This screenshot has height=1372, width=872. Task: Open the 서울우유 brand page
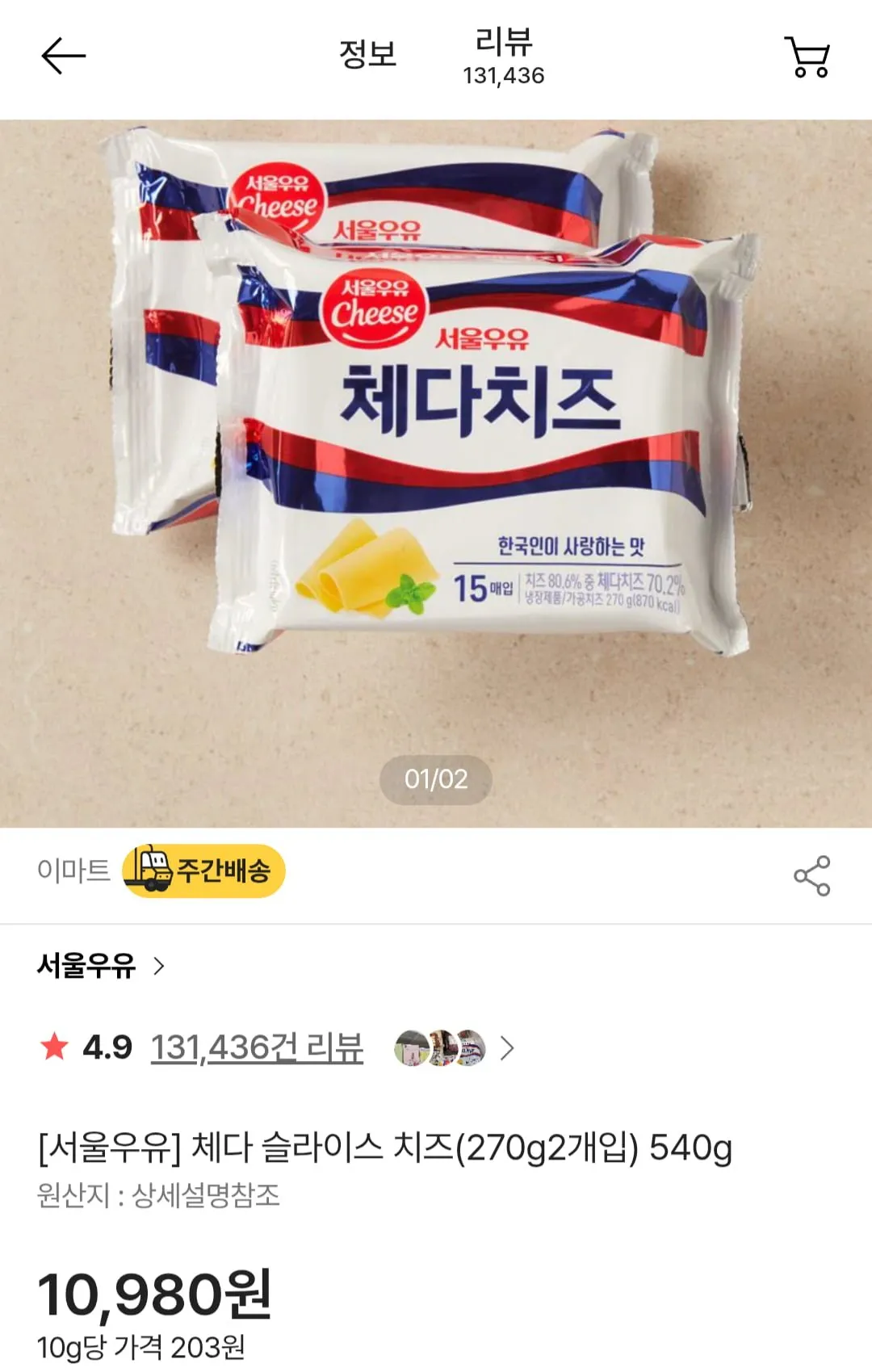click(x=101, y=966)
